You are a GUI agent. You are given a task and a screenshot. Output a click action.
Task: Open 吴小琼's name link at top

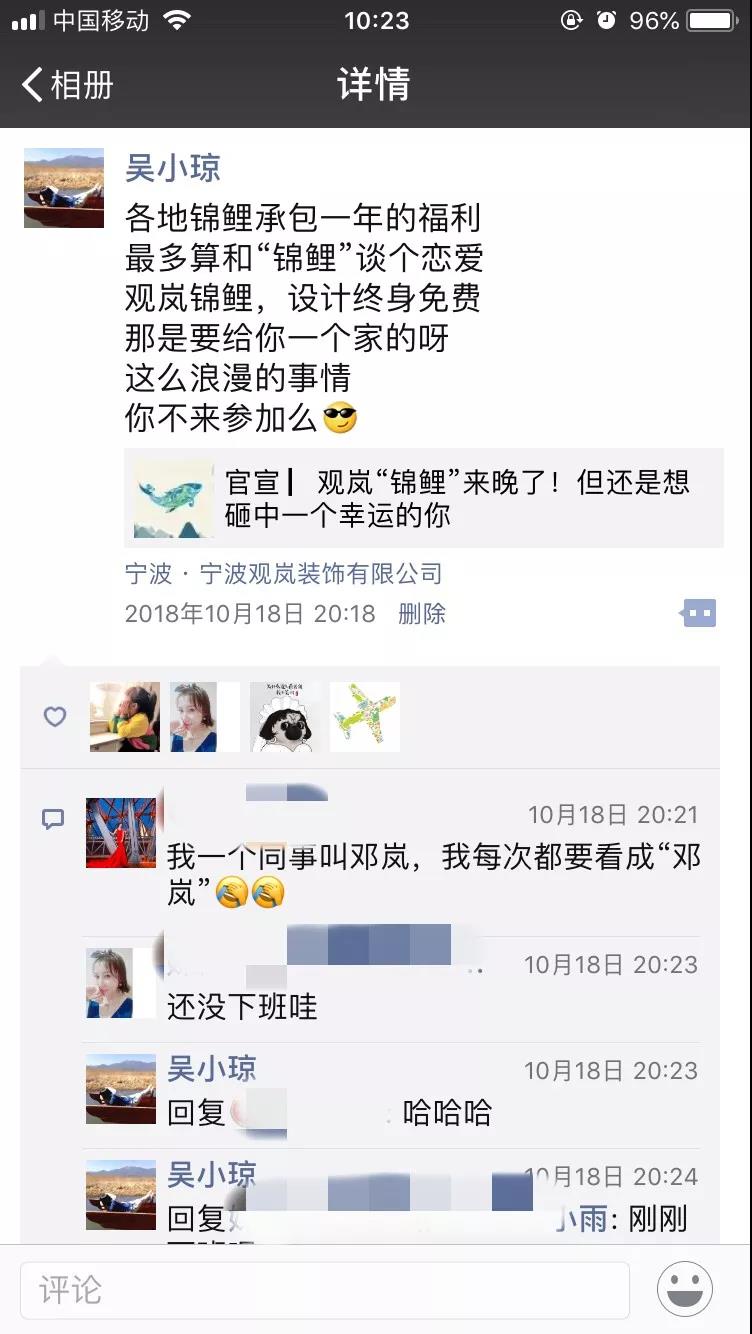click(173, 168)
